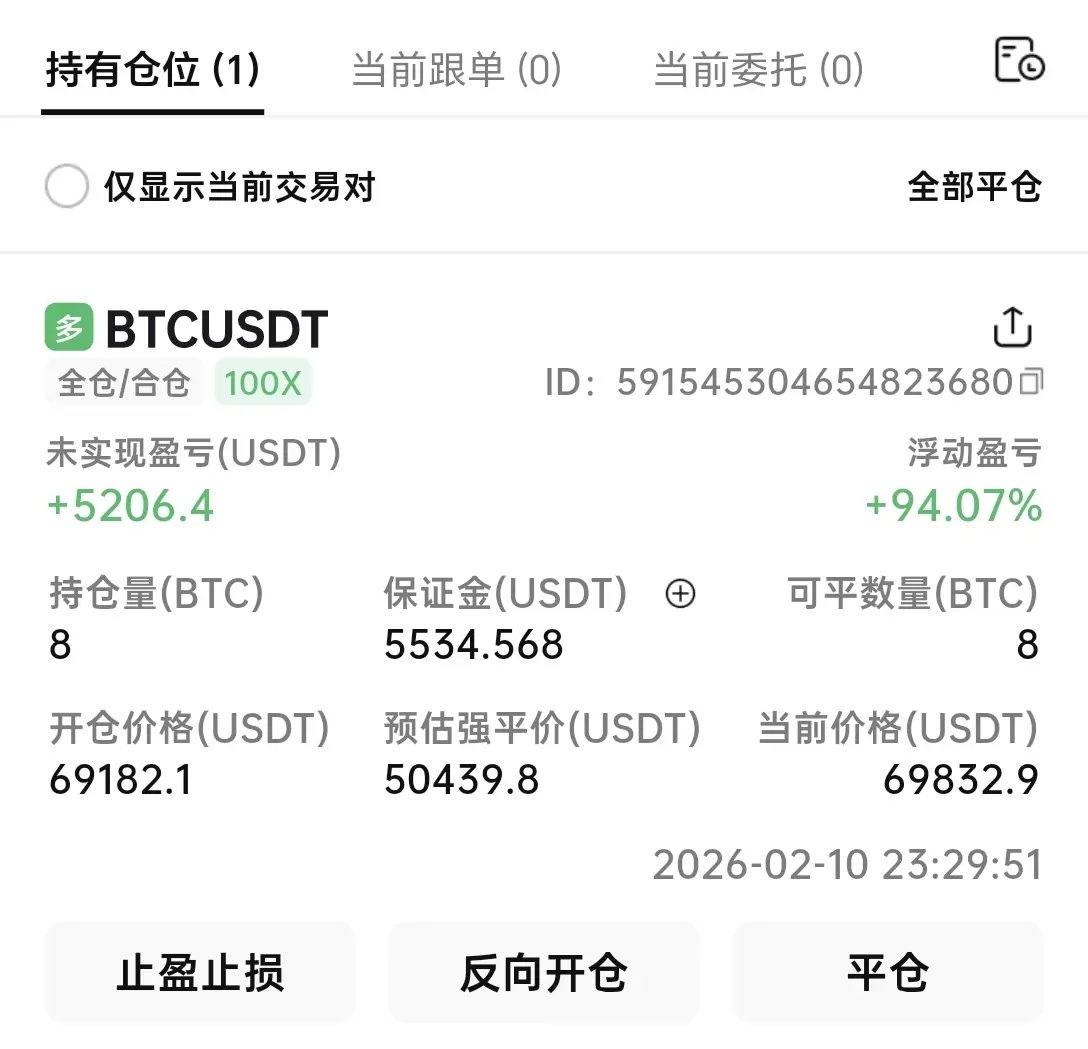Image resolution: width=1088 pixels, height=1049 pixels.
Task: Copy the position ID
Action: (x=1031, y=382)
